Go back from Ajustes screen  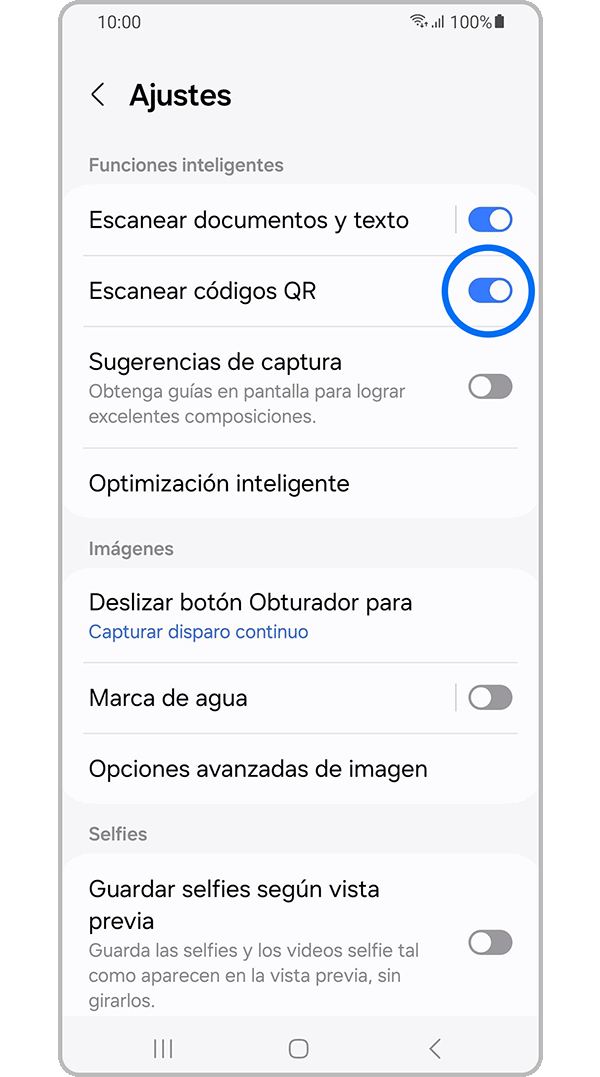[x=98, y=95]
